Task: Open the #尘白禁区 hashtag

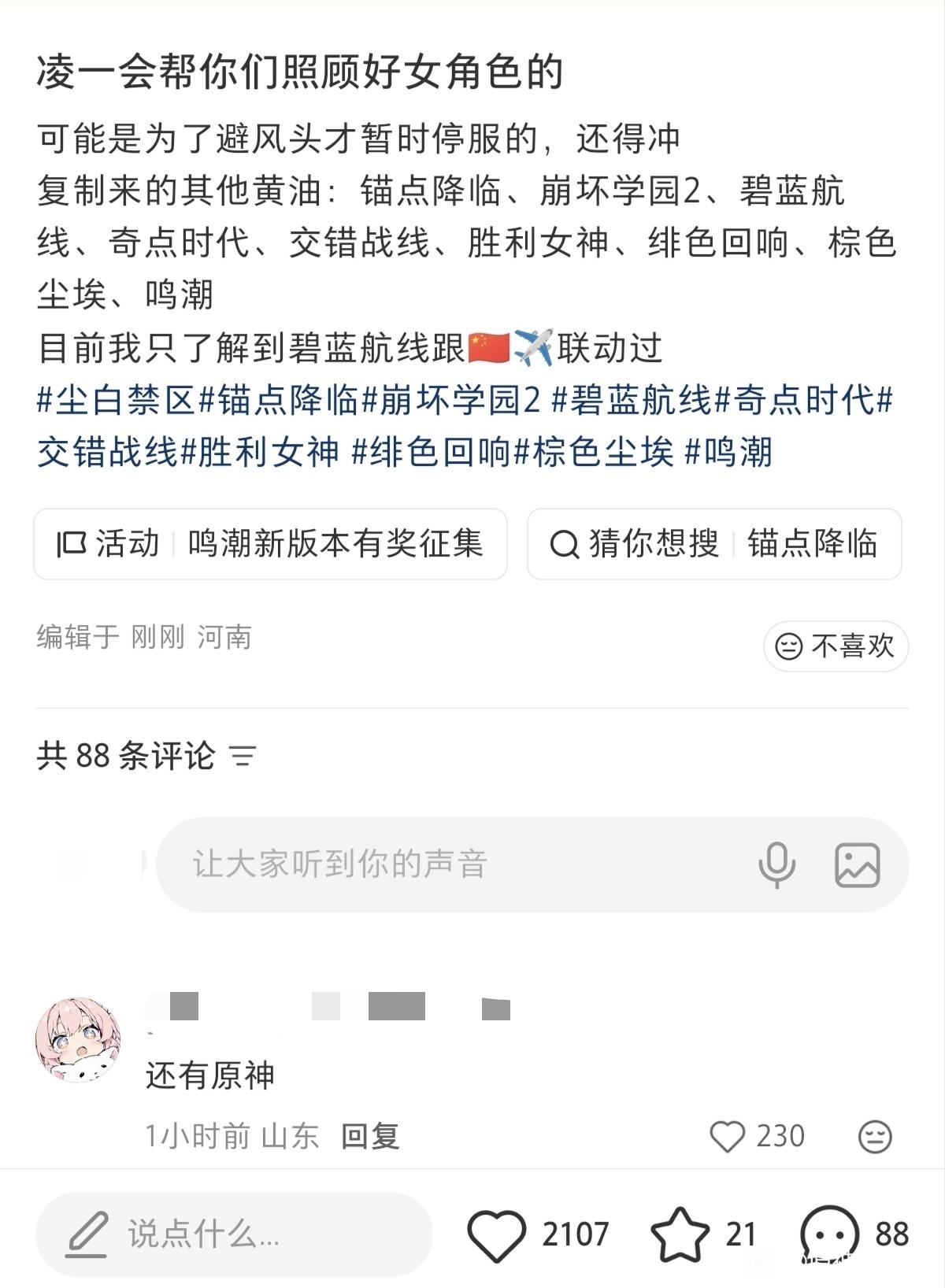Action: pos(116,401)
